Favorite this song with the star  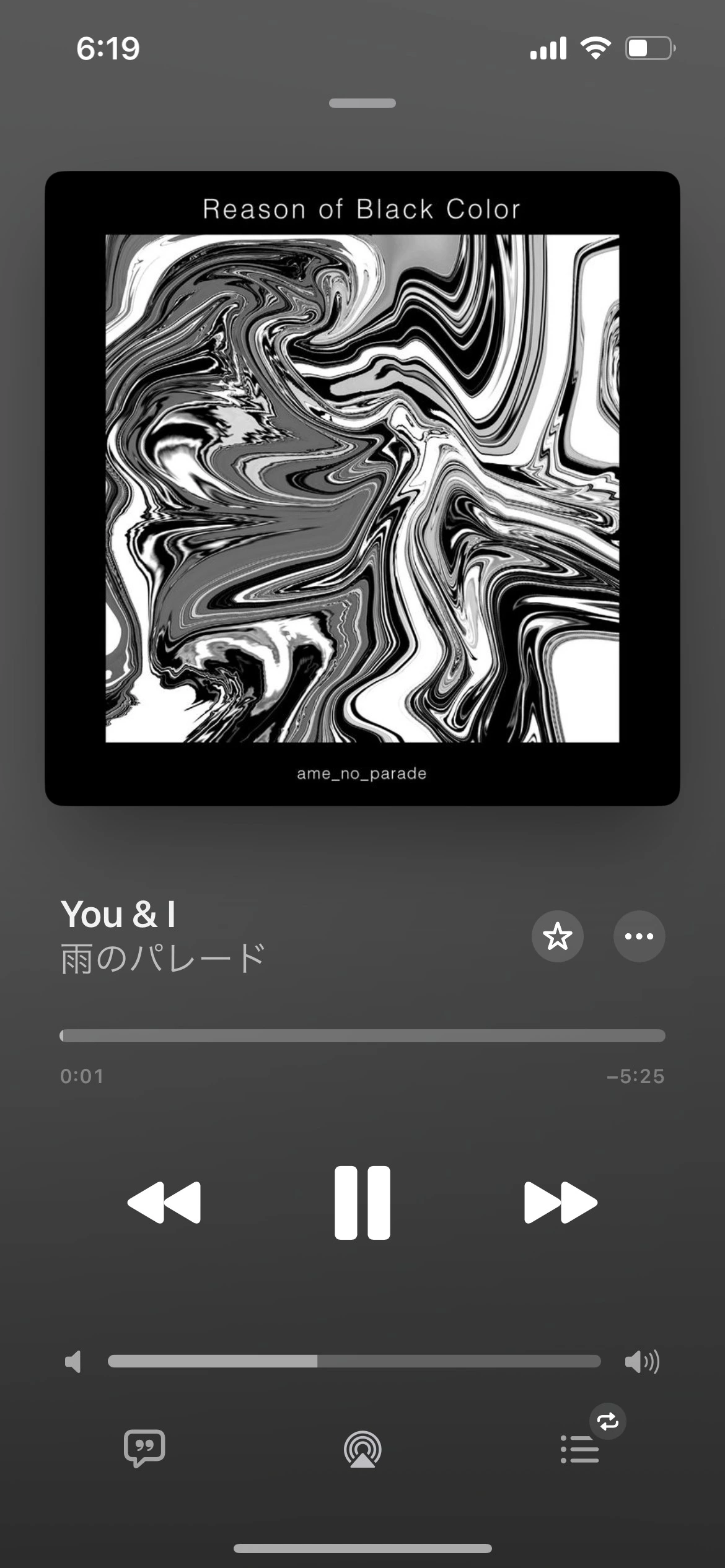click(557, 936)
